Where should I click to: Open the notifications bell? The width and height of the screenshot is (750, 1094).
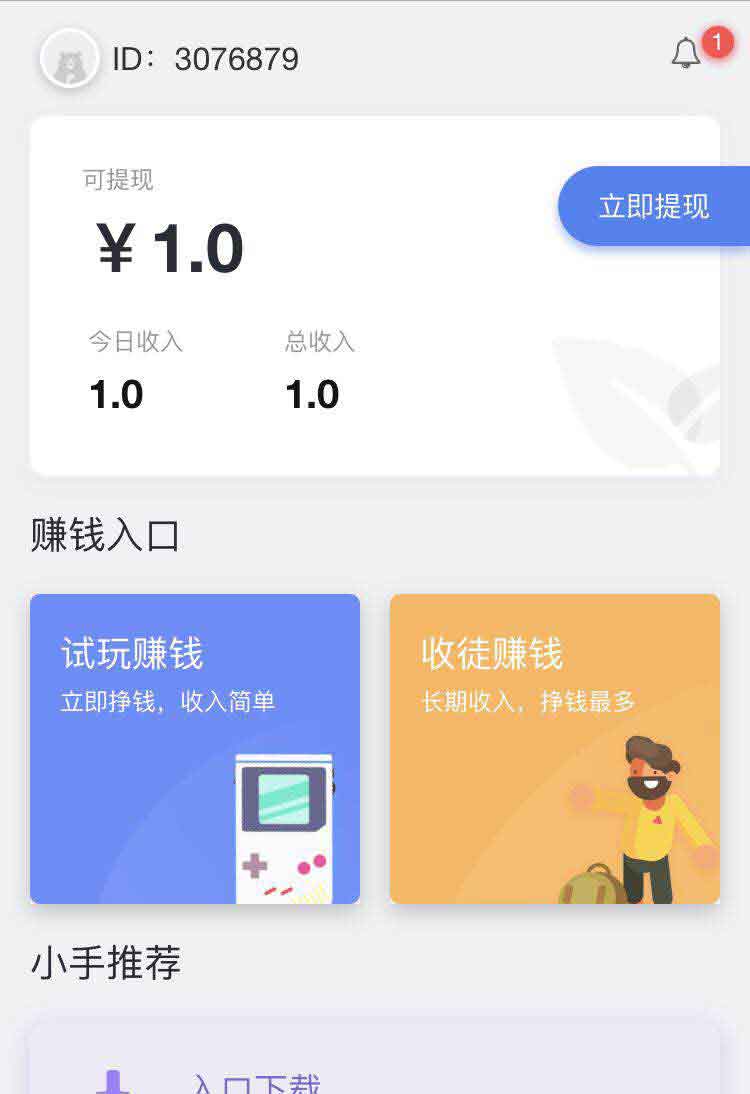[x=686, y=54]
